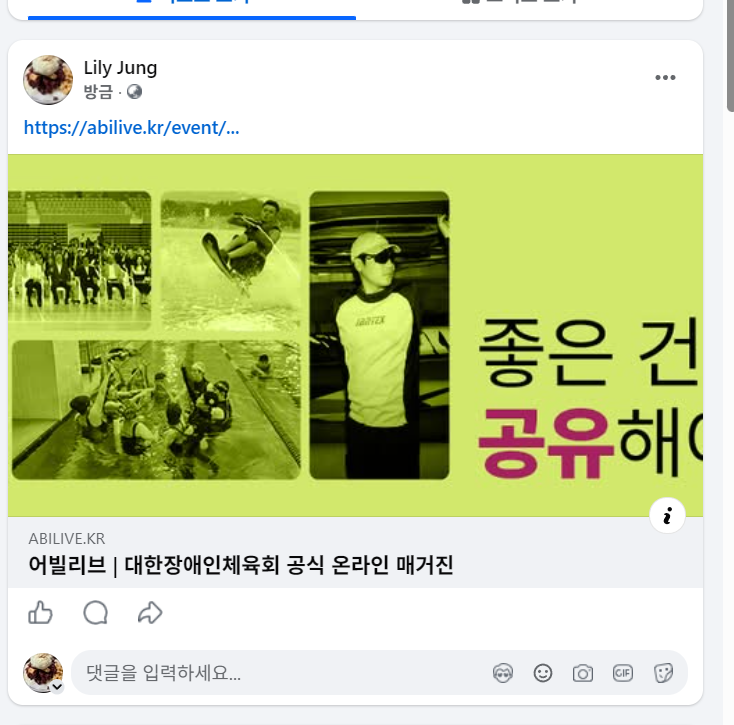This screenshot has height=725, width=734.
Task: Share Lily Jung's post
Action: pos(150,613)
